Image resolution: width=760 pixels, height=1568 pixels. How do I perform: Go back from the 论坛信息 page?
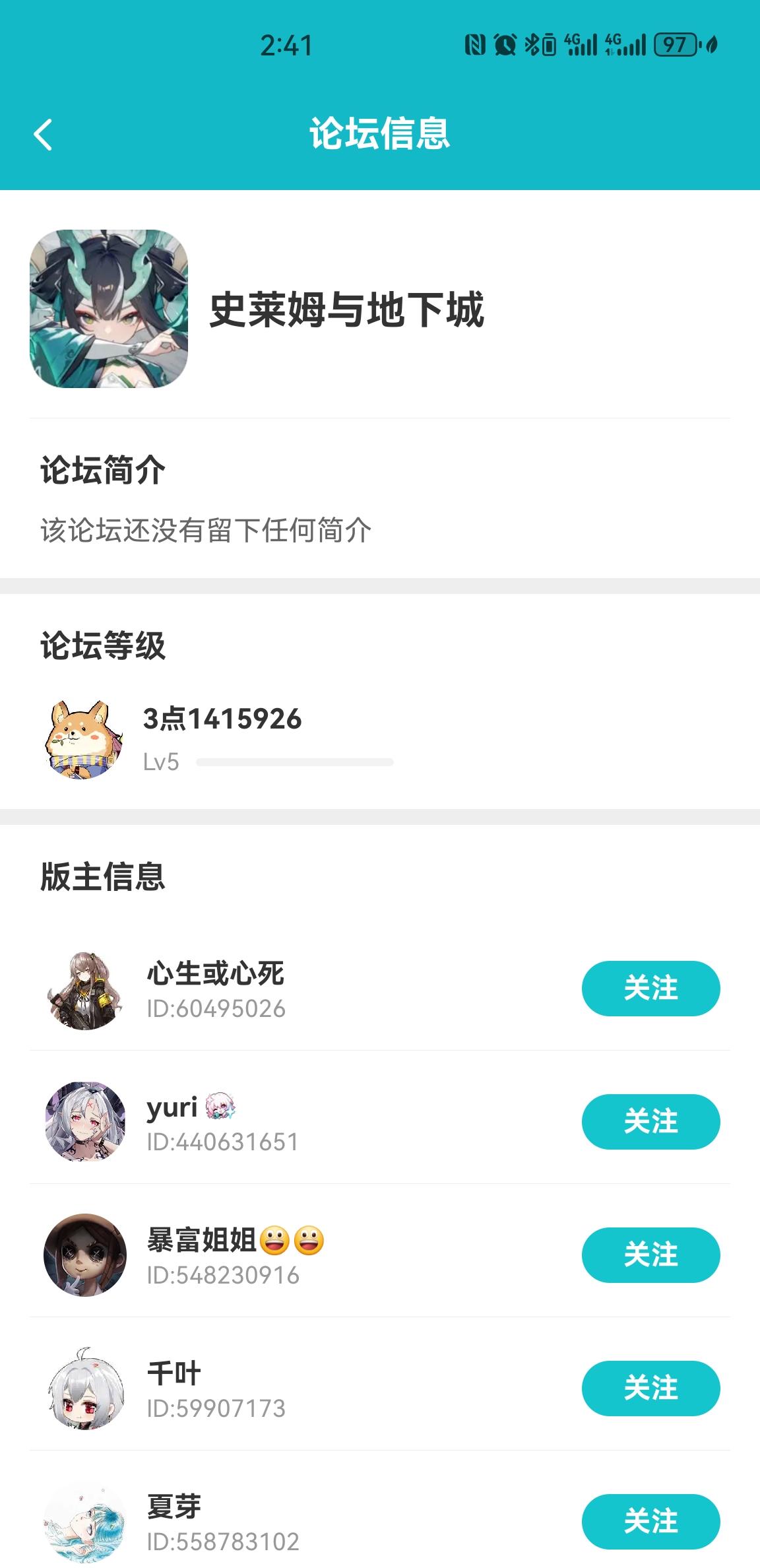pos(43,135)
